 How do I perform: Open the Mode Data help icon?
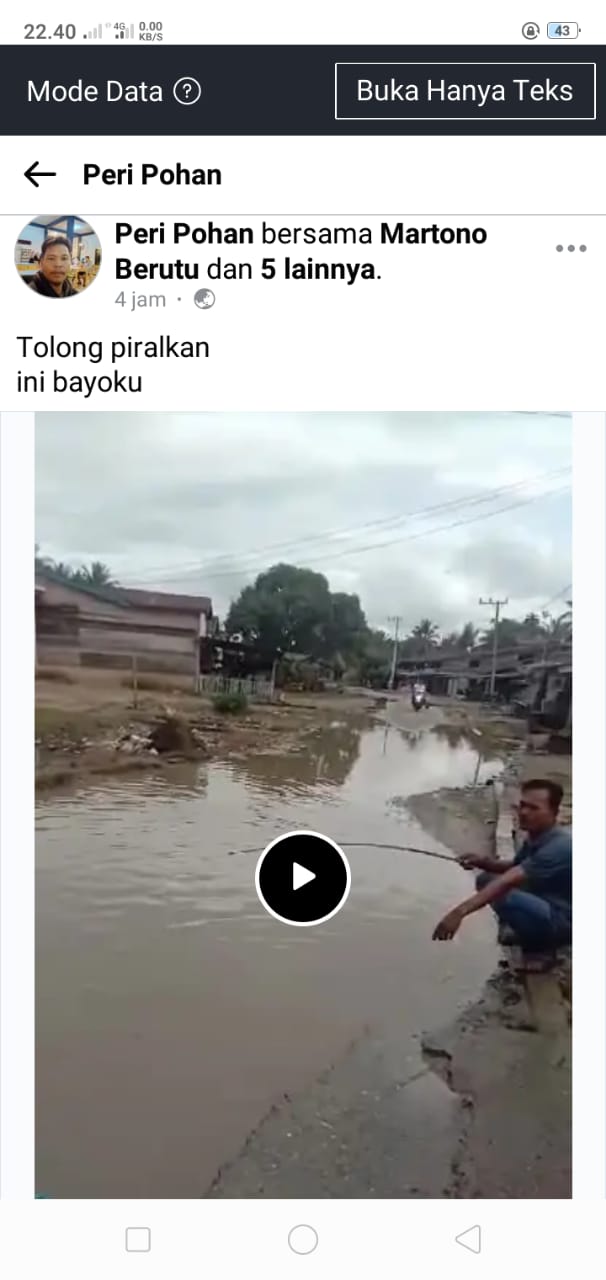(x=187, y=92)
